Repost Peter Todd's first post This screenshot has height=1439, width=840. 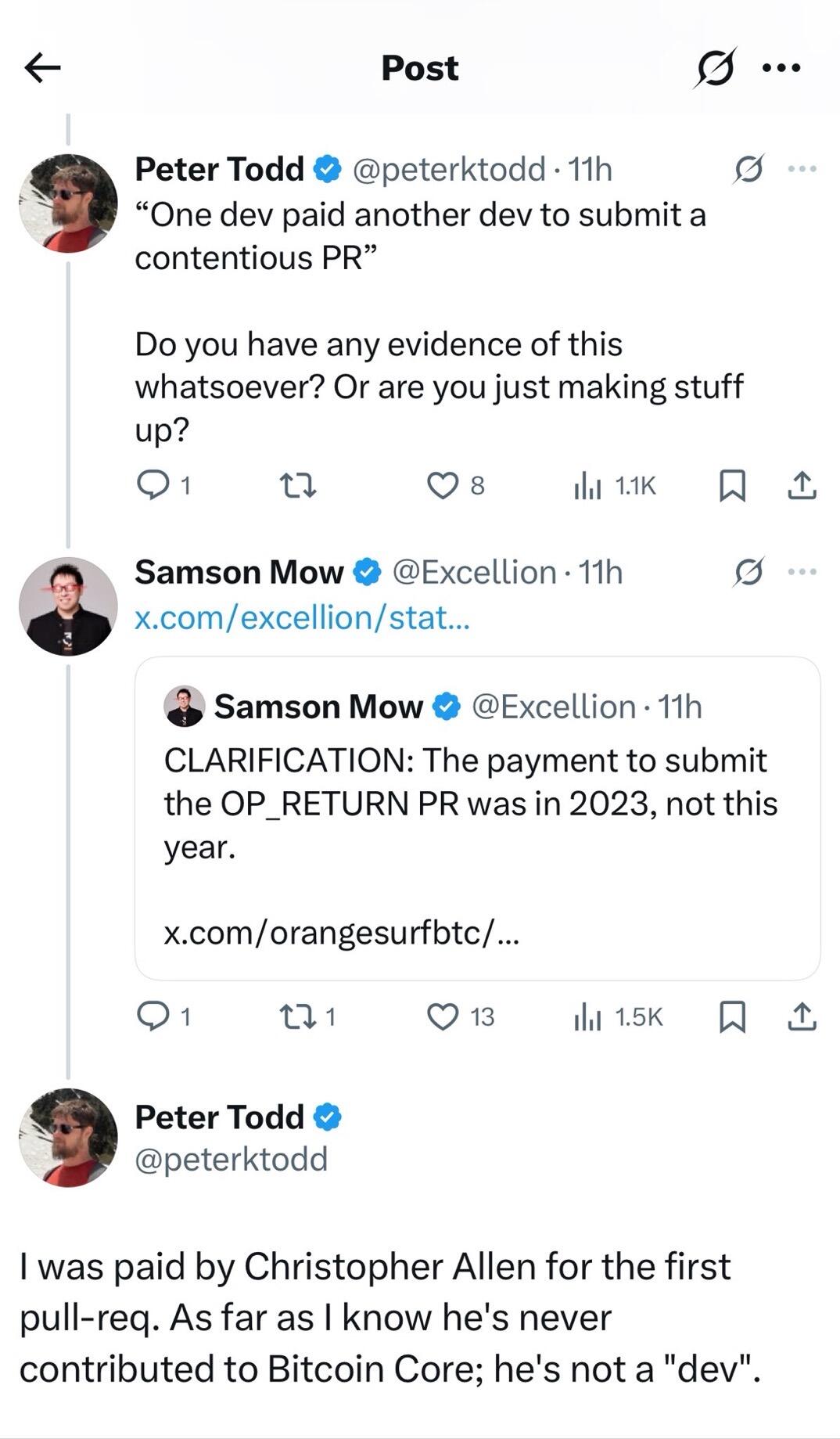pos(298,487)
